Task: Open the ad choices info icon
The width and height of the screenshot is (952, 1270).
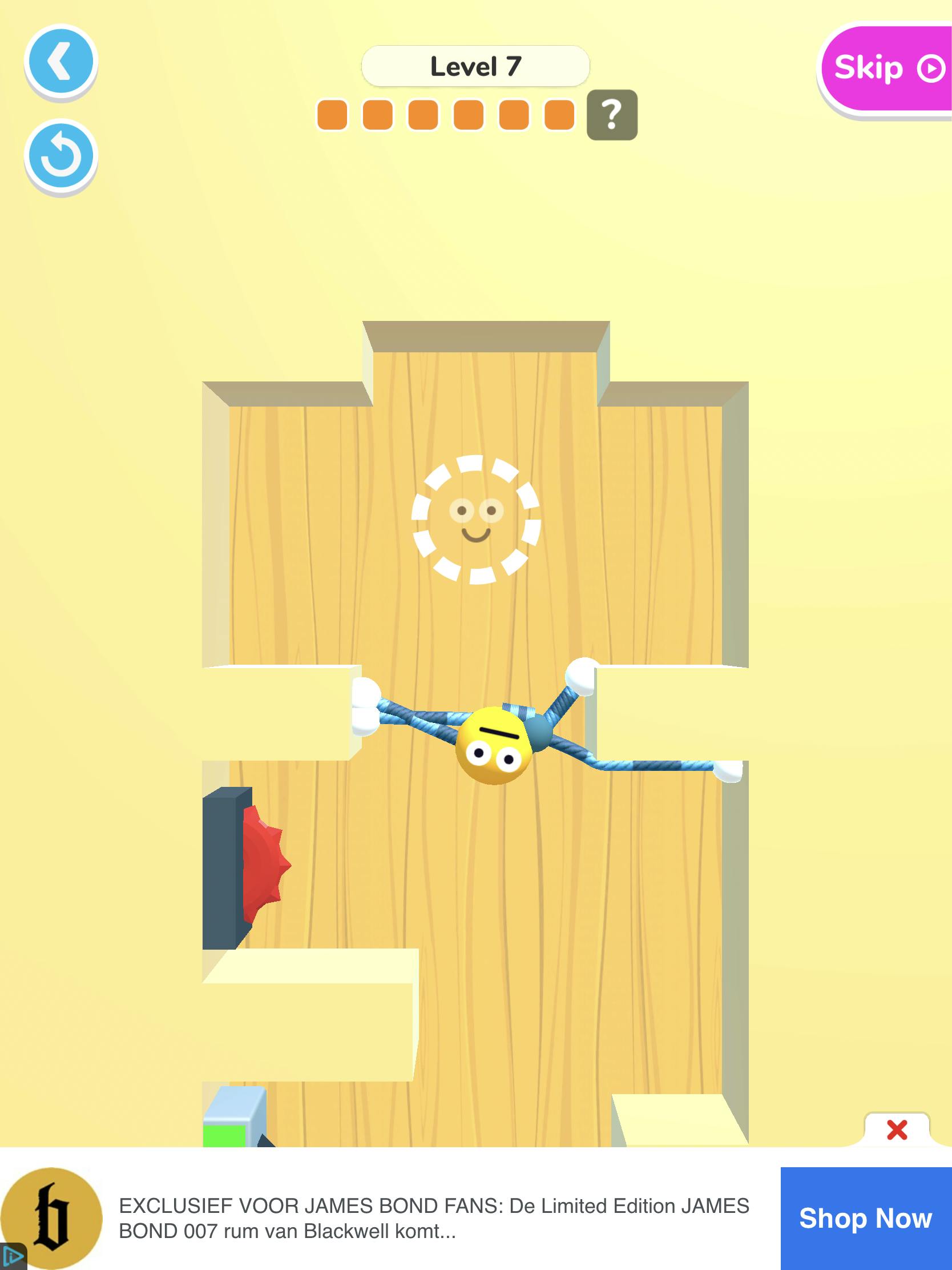Action: click(x=11, y=1257)
